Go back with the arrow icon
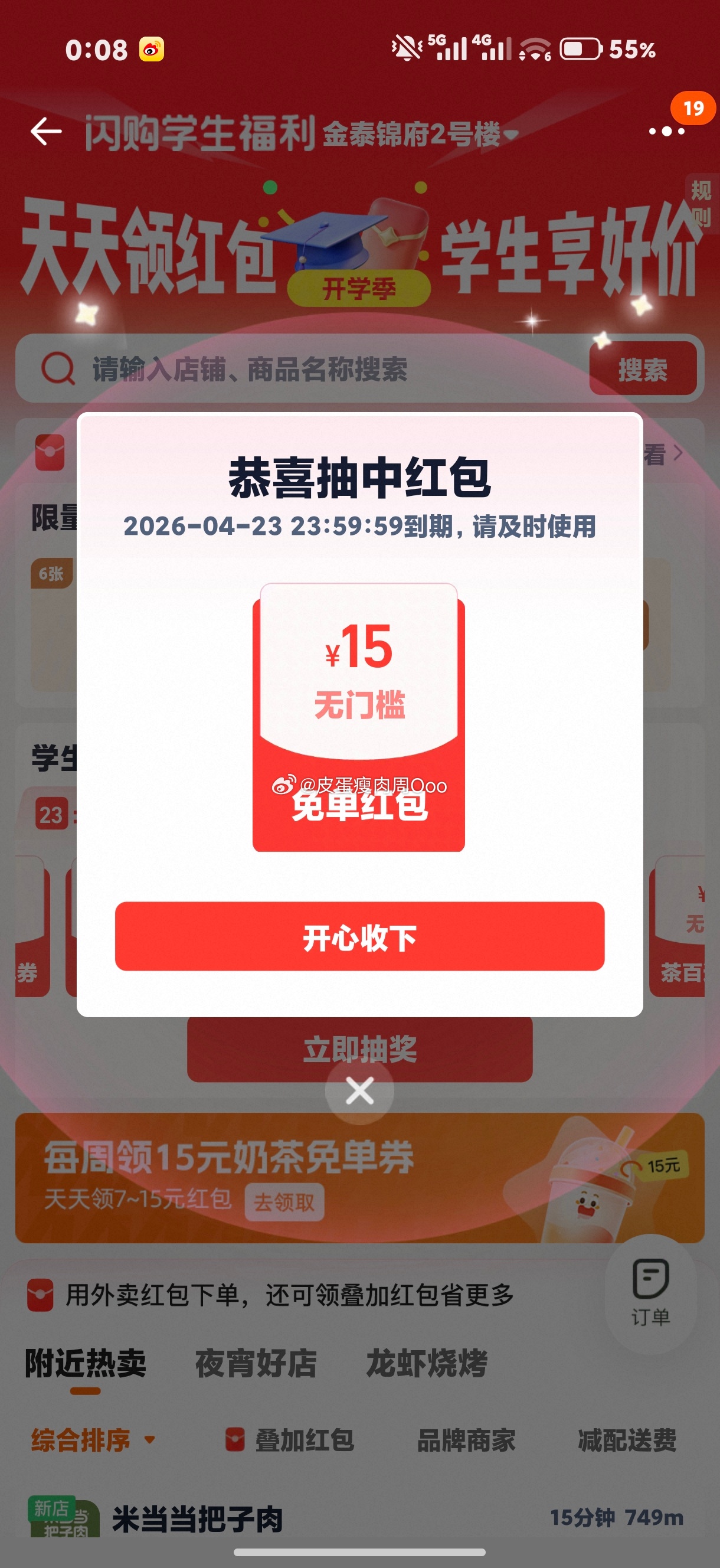This screenshot has width=720, height=1568. tap(45, 132)
